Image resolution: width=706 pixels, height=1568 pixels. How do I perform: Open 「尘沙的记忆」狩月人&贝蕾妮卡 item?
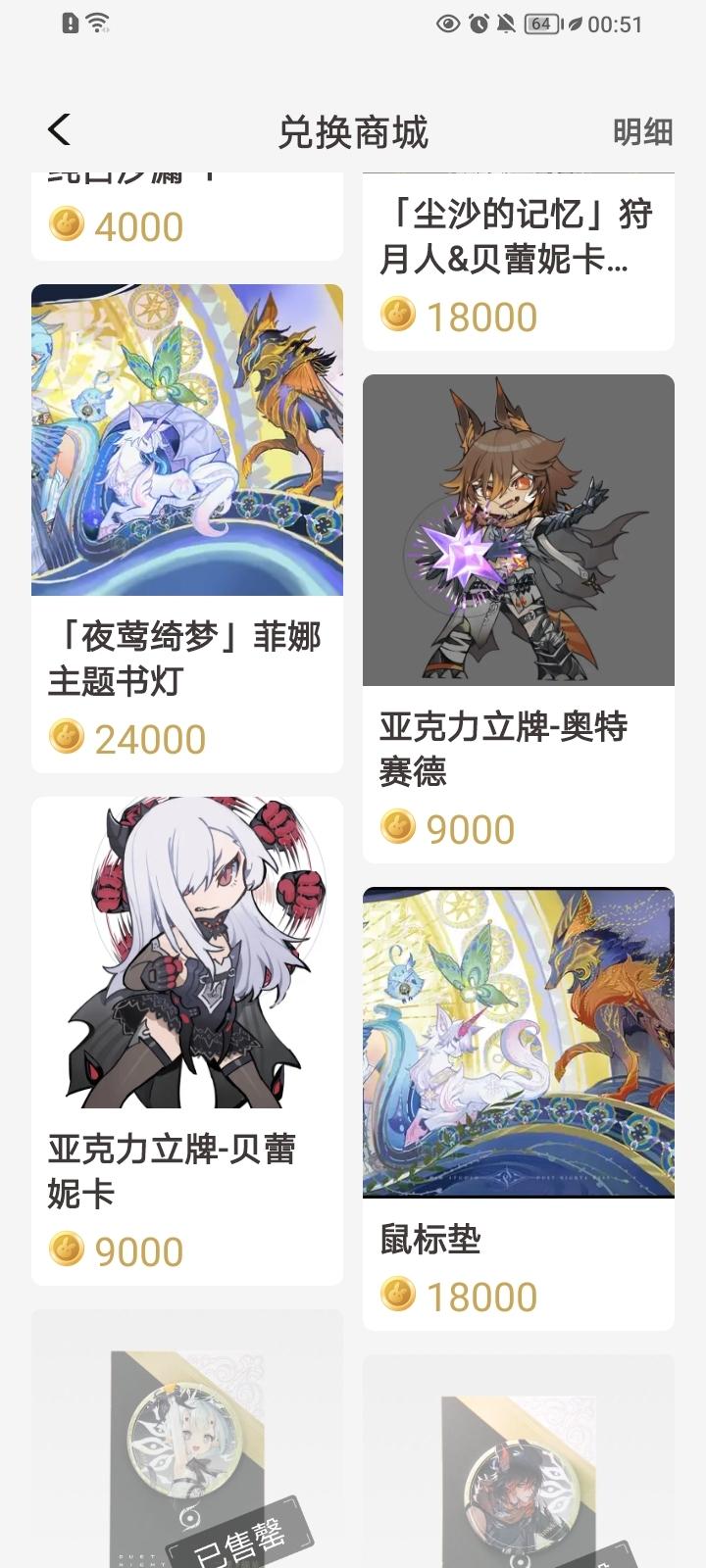[x=518, y=260]
